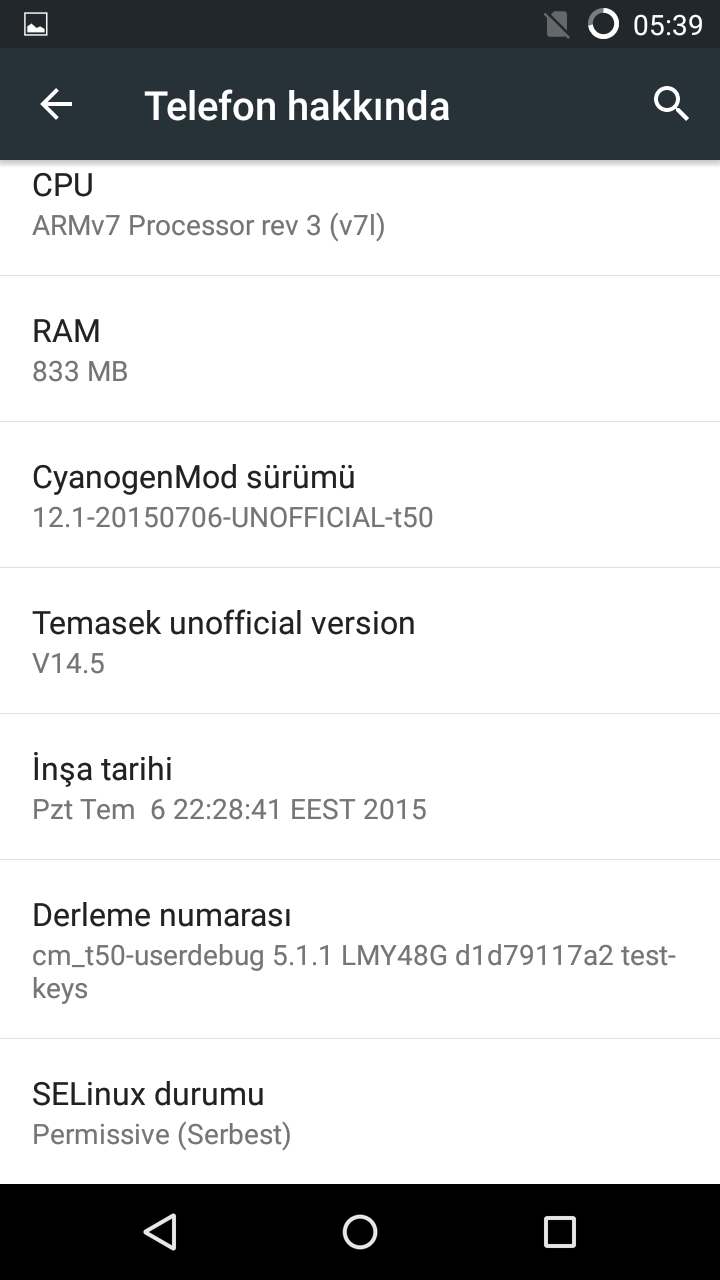Tap the İnşa tarihi row
Screen dimensions: 720x1280
360,787
